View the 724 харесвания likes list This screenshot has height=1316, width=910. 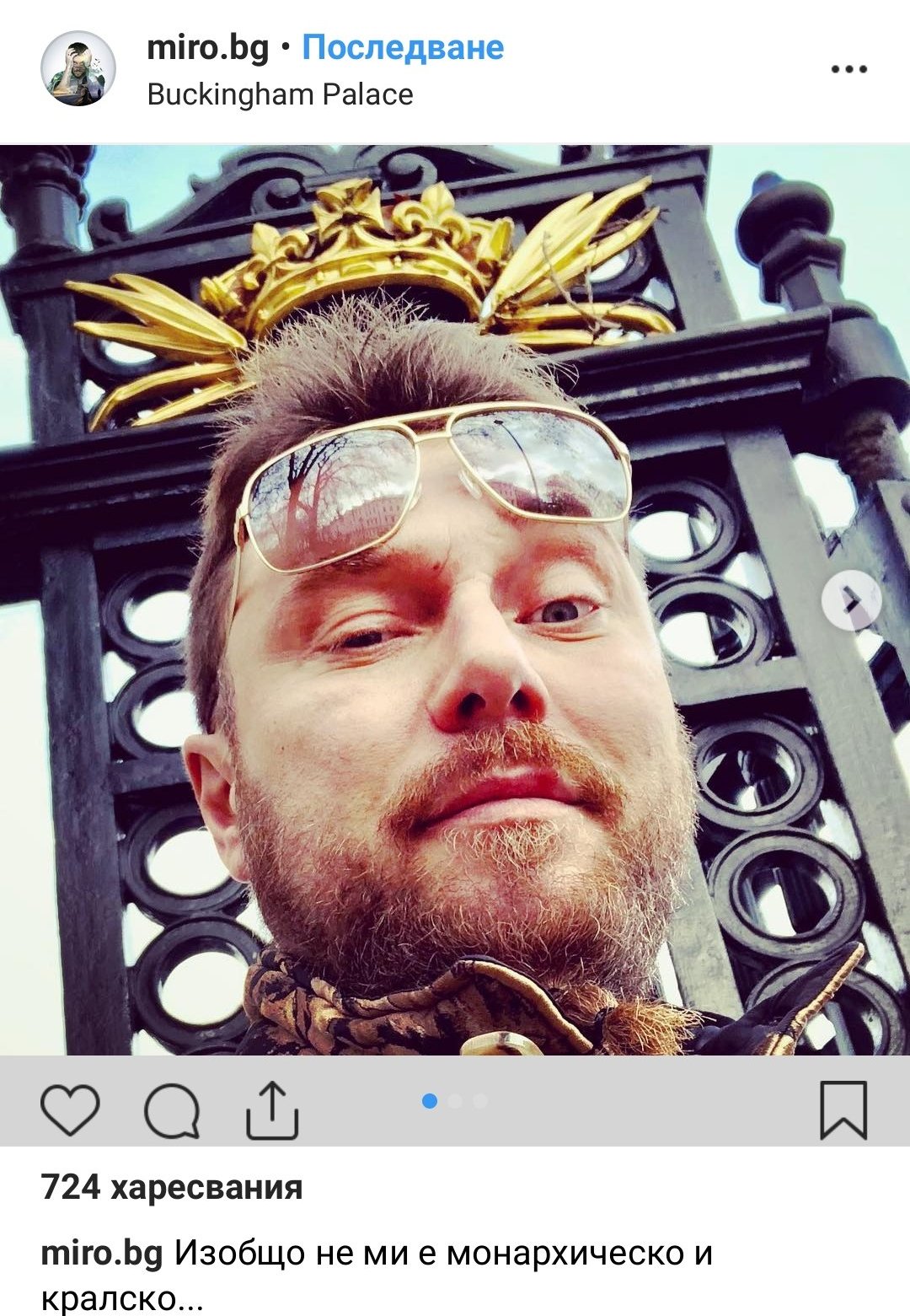click(172, 1187)
